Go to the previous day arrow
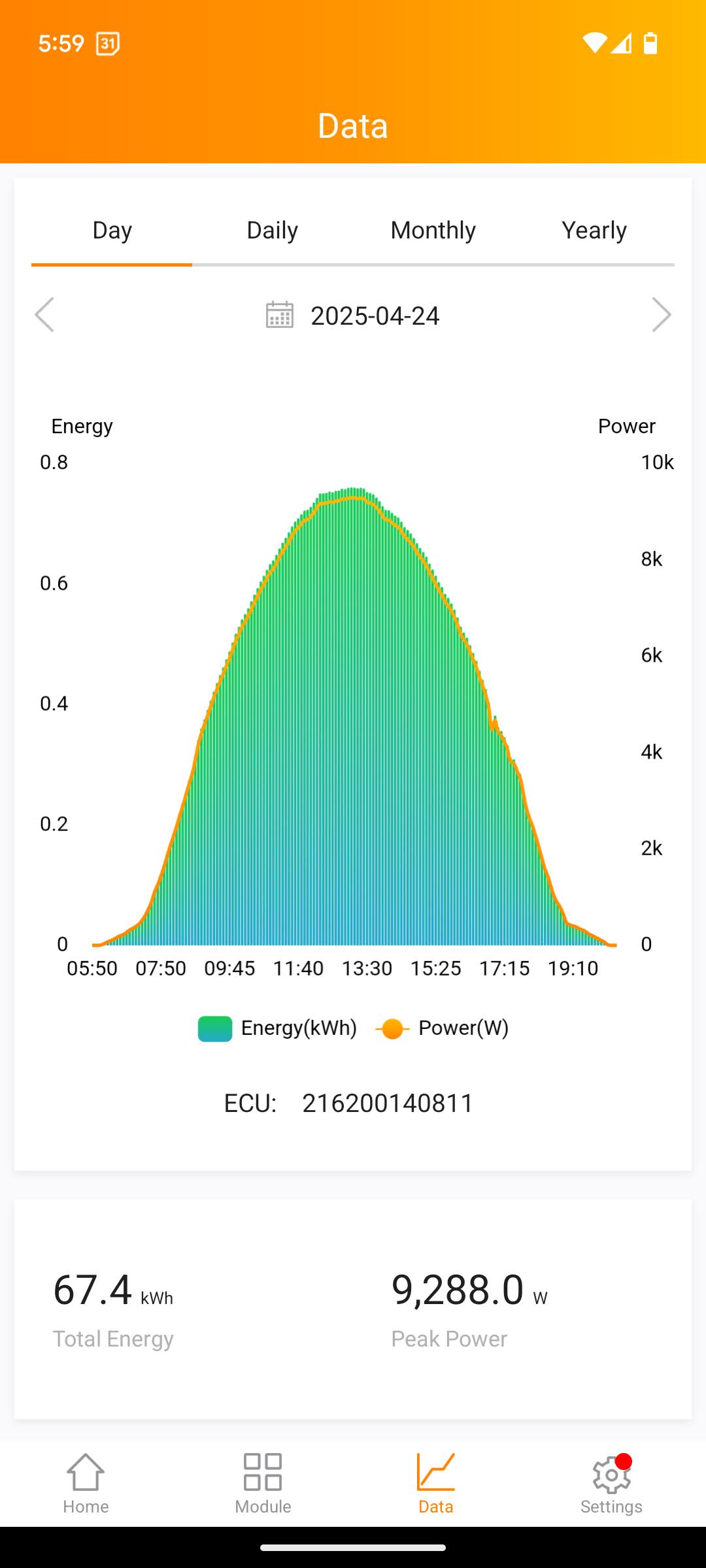The image size is (706, 1568). [44, 315]
